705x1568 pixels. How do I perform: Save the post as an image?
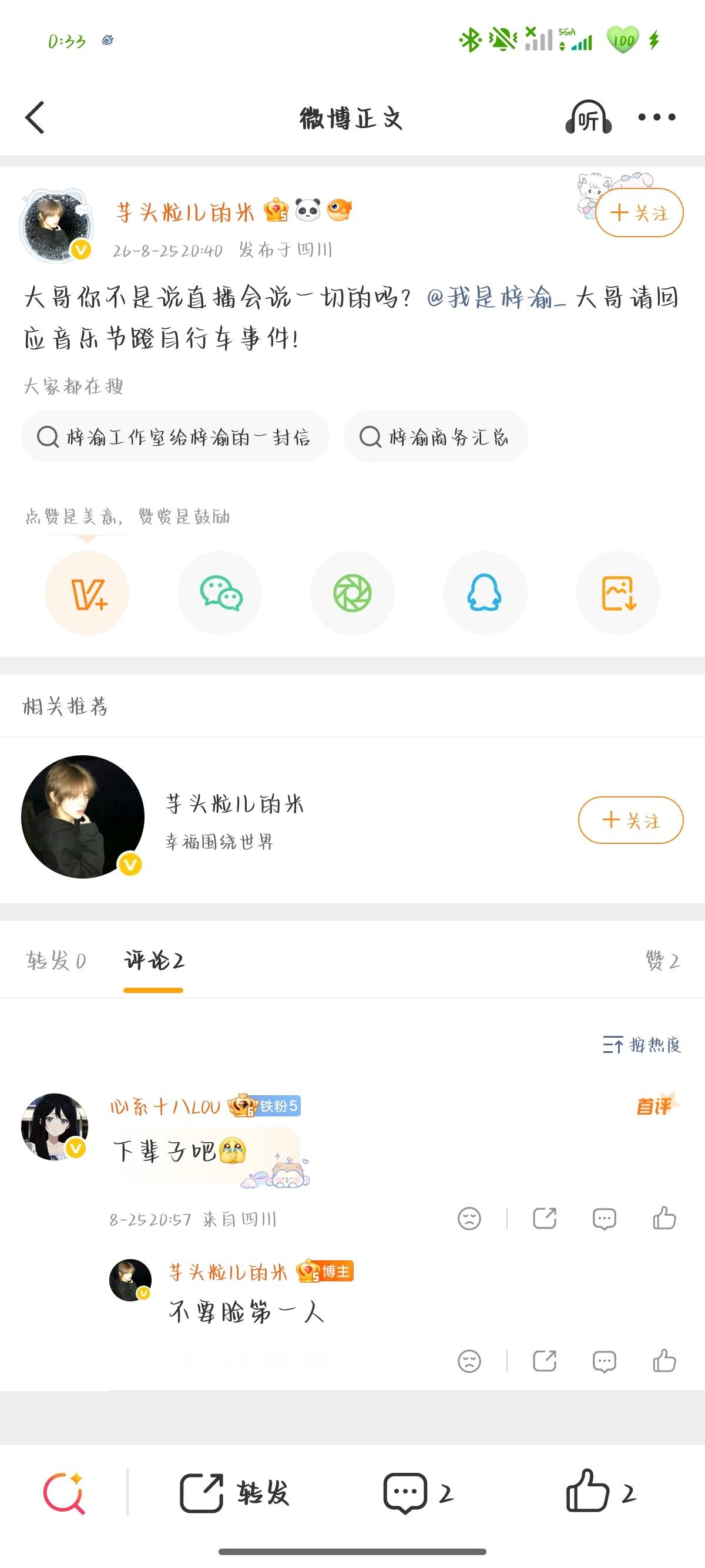[618, 593]
